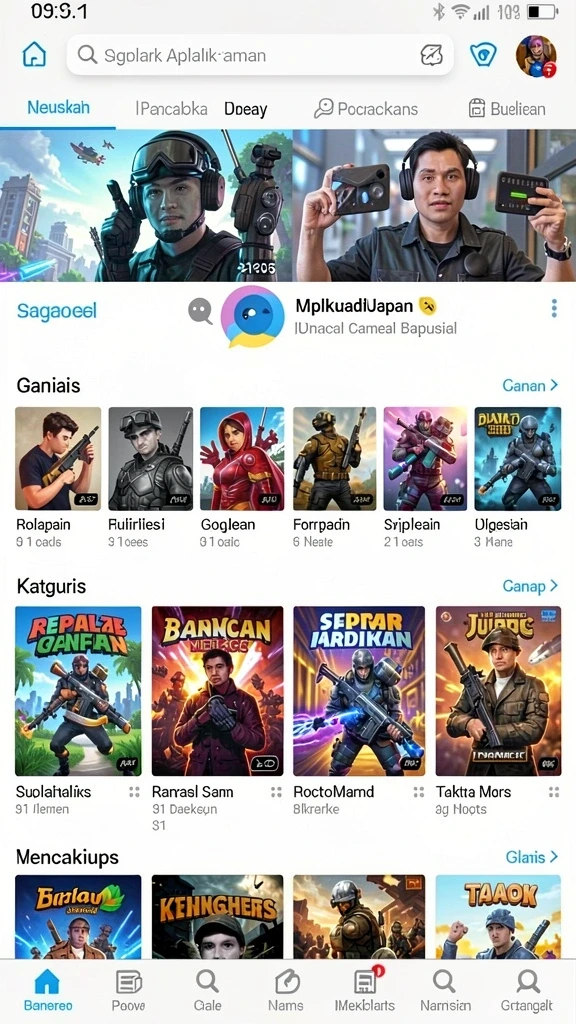Open the Glatis link next to Mencakiups
This screenshot has width=576, height=1024.
click(532, 856)
